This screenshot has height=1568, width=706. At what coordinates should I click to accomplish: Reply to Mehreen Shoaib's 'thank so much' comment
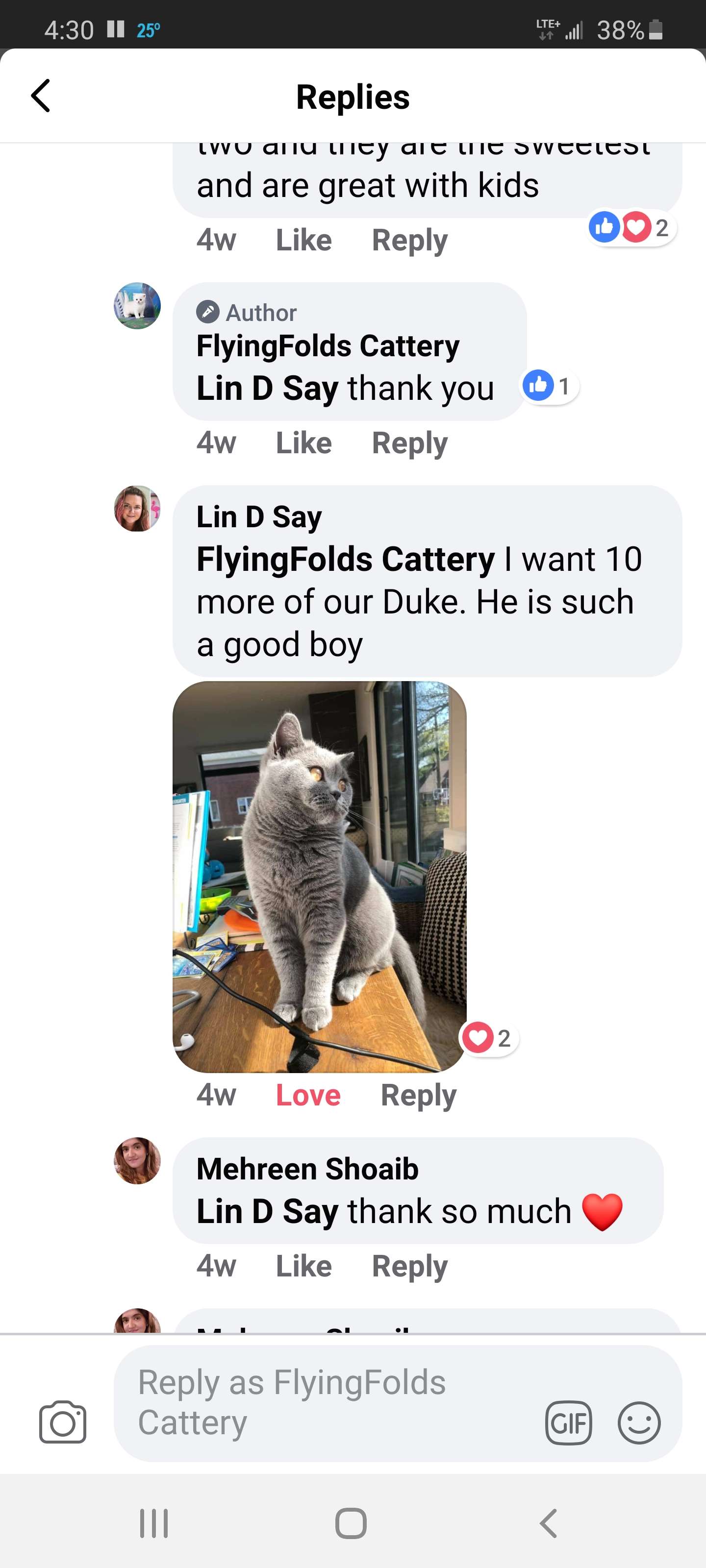(x=409, y=1267)
